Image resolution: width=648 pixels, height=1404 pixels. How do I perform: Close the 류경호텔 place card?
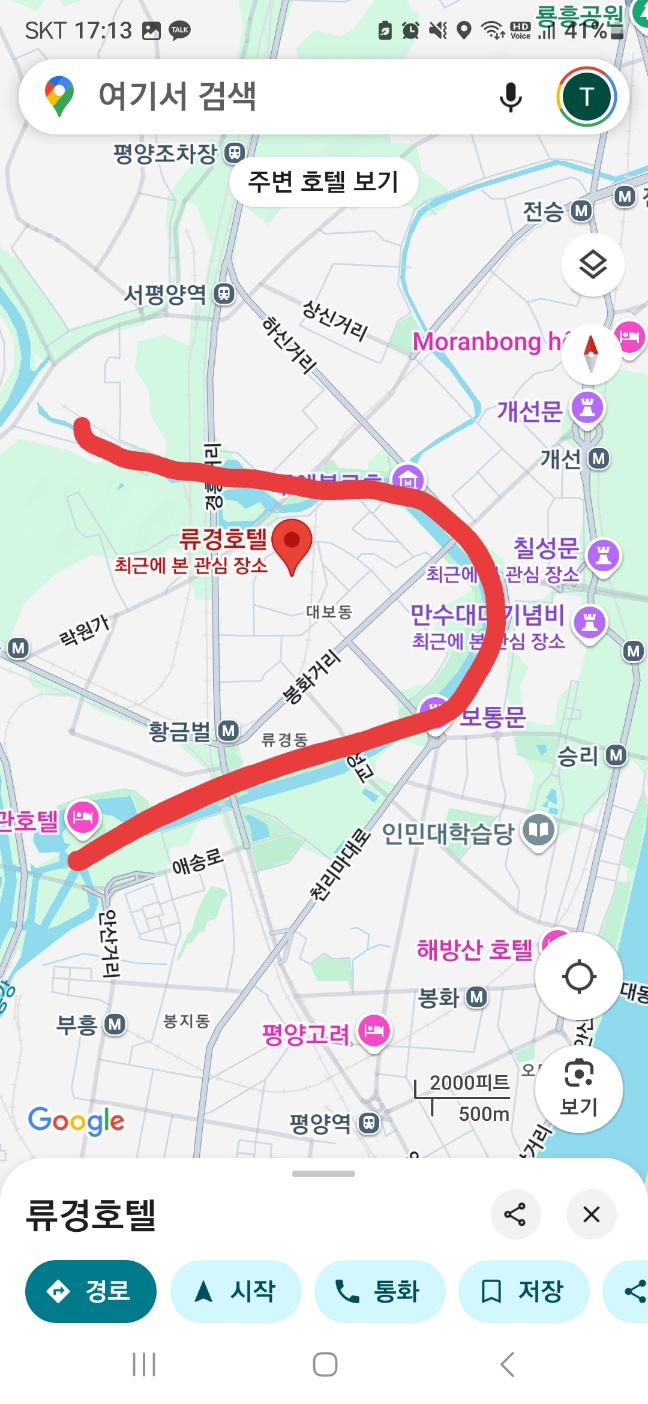coord(591,1215)
